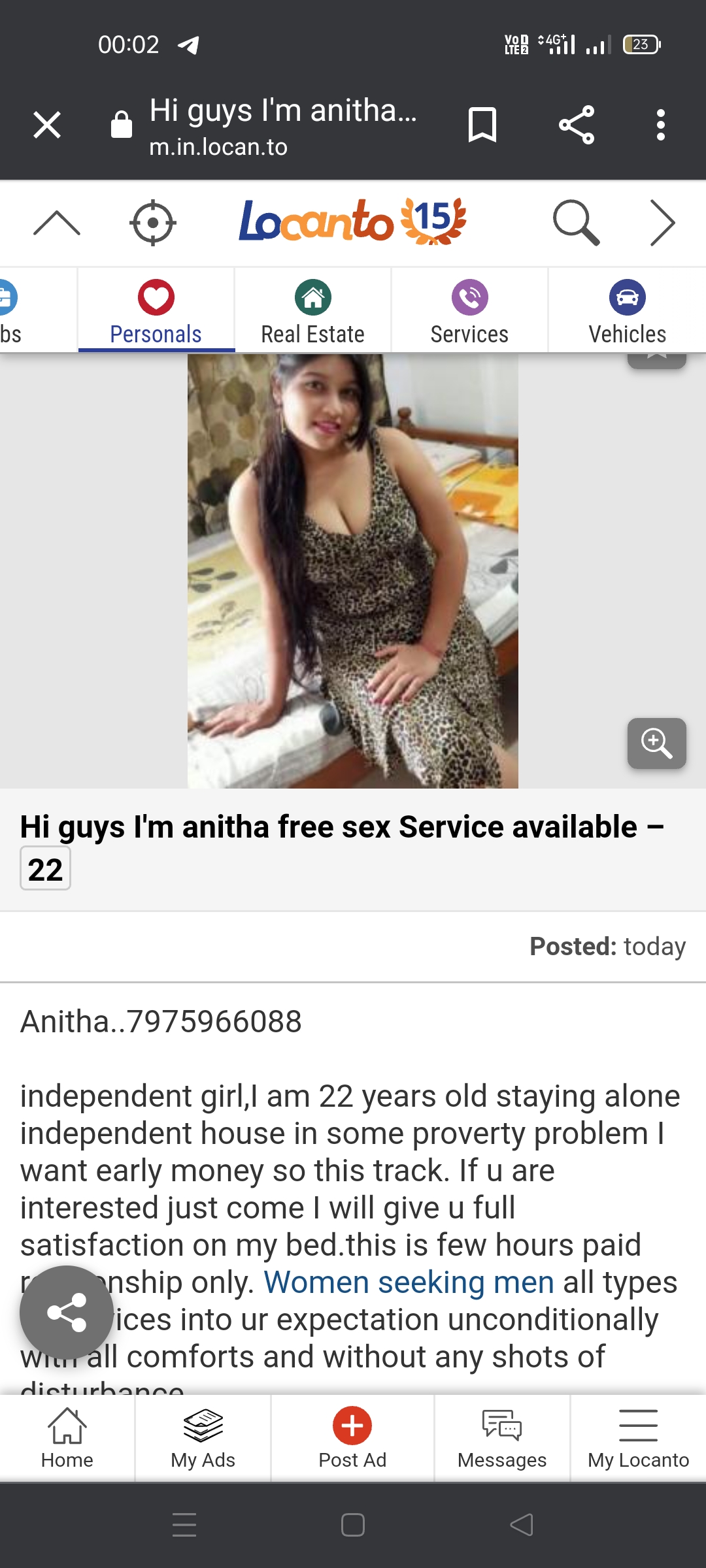The image size is (706, 1568).
Task: Open the browser overflow menu
Action: [661, 125]
